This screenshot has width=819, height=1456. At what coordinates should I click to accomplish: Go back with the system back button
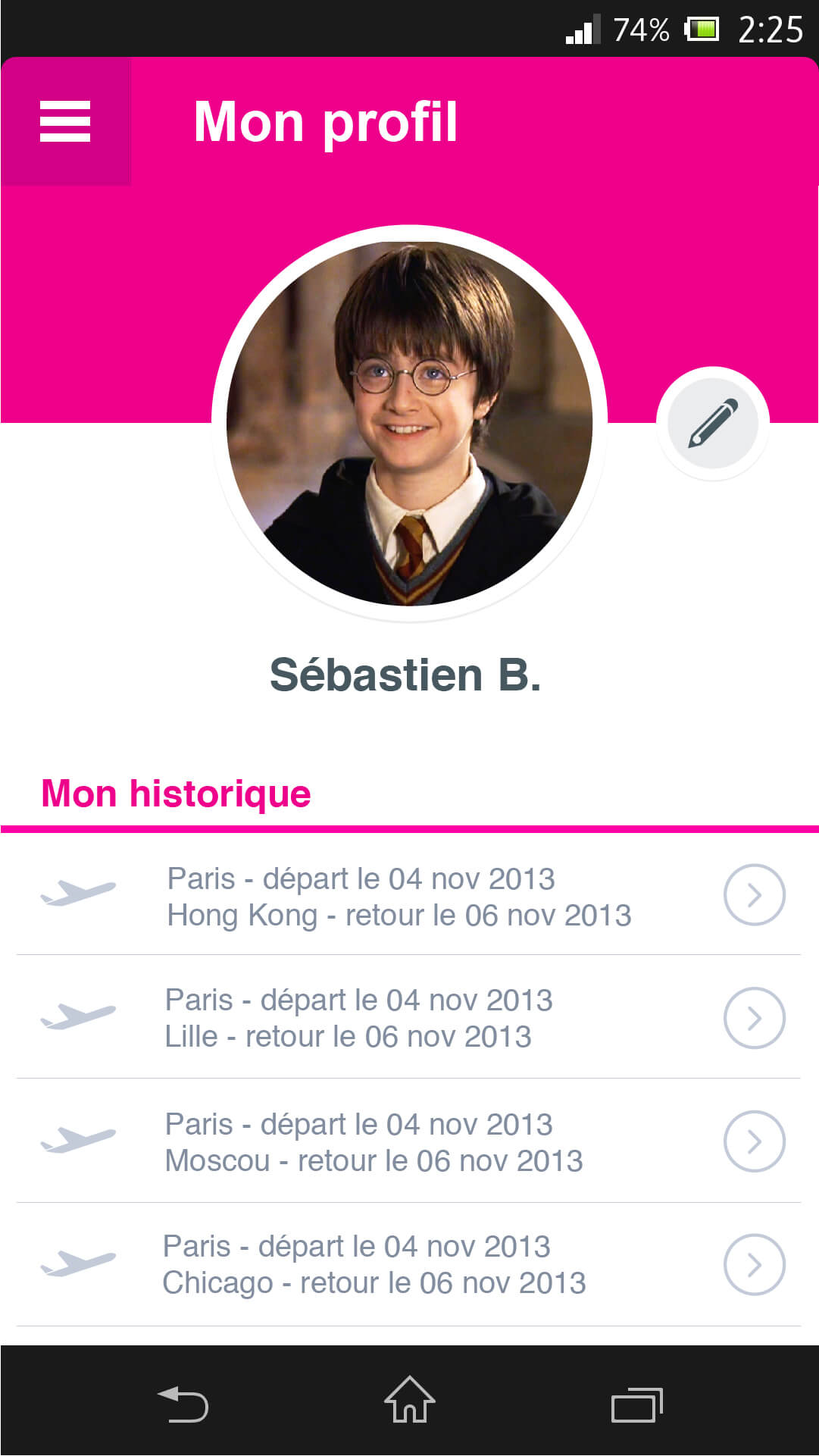pos(183,1404)
